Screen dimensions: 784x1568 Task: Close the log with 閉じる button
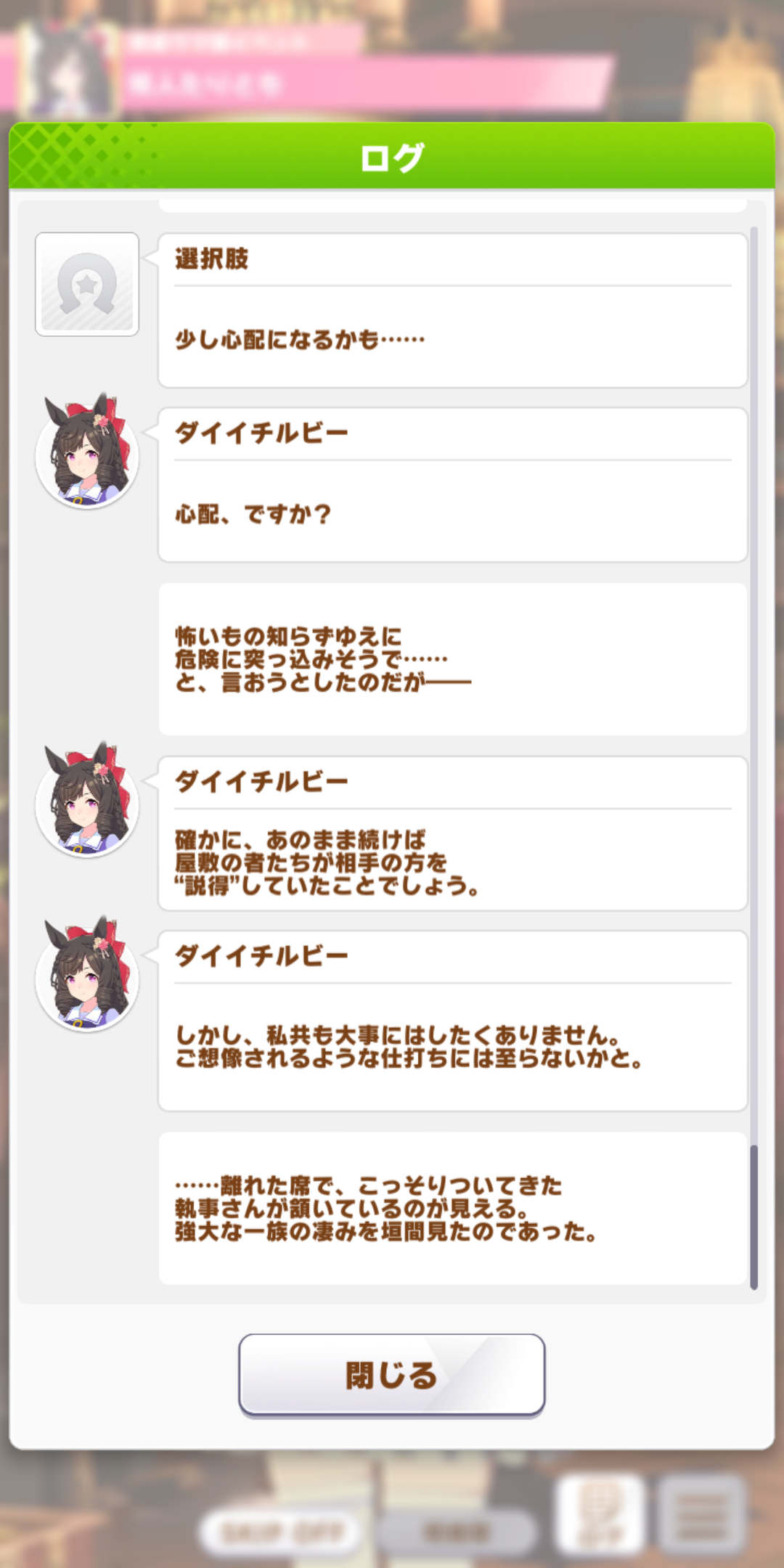(x=391, y=1375)
